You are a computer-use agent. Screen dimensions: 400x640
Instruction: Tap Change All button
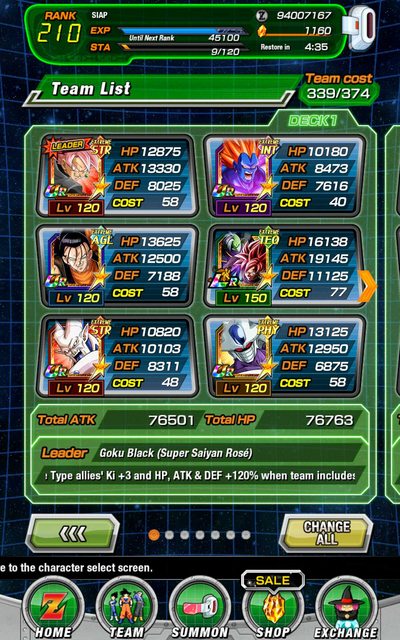click(x=327, y=533)
